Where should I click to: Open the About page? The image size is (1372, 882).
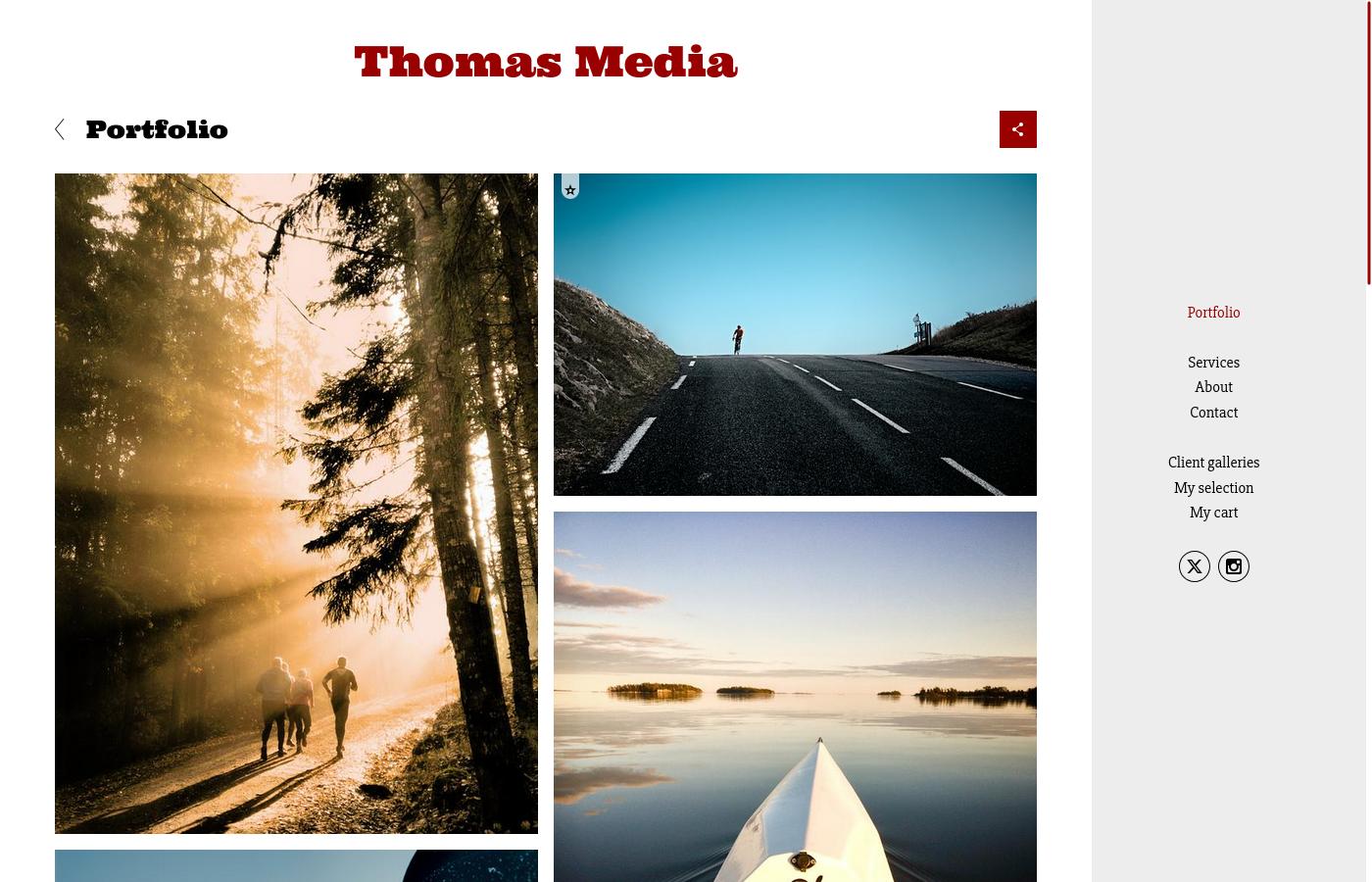tap(1213, 387)
